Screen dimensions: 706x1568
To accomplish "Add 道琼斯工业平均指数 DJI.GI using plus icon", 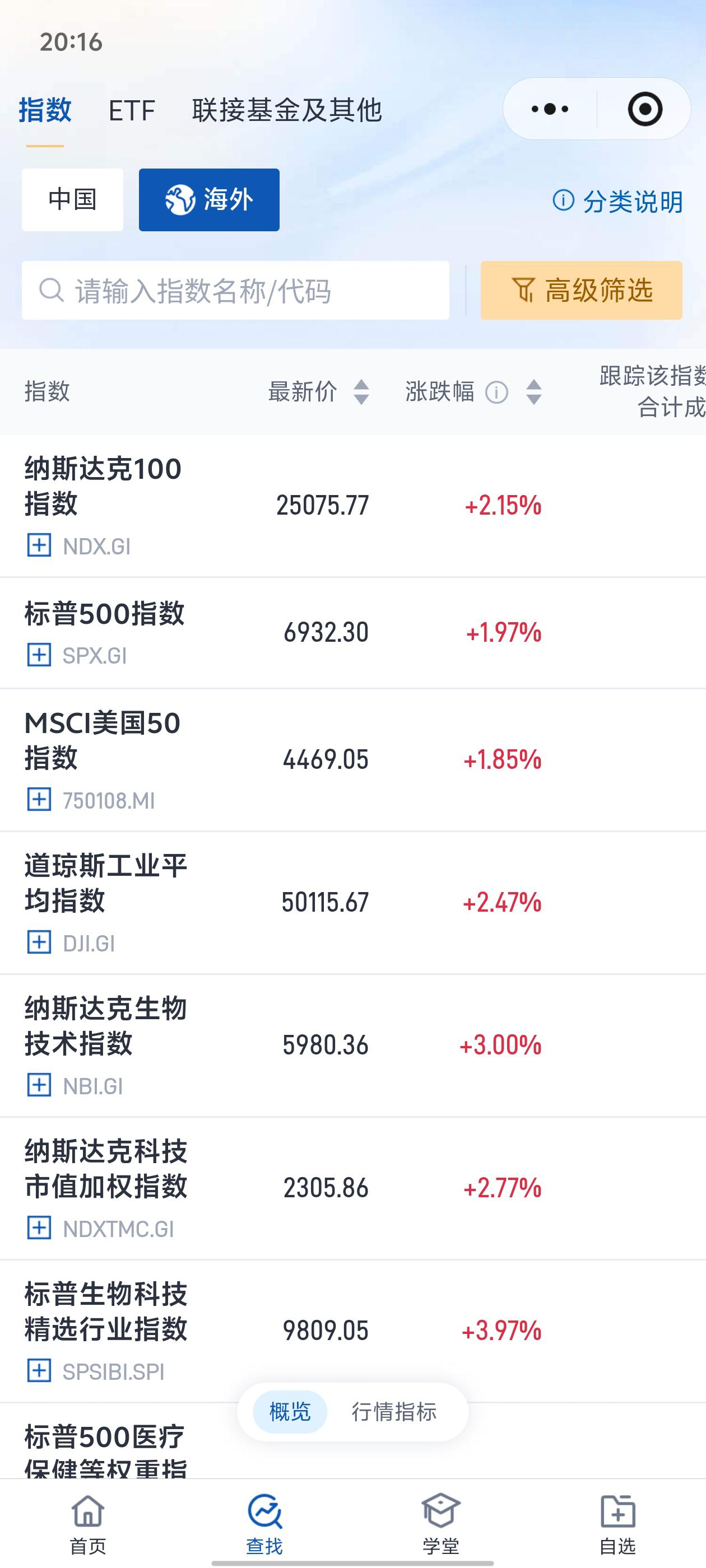I will tap(39, 943).
